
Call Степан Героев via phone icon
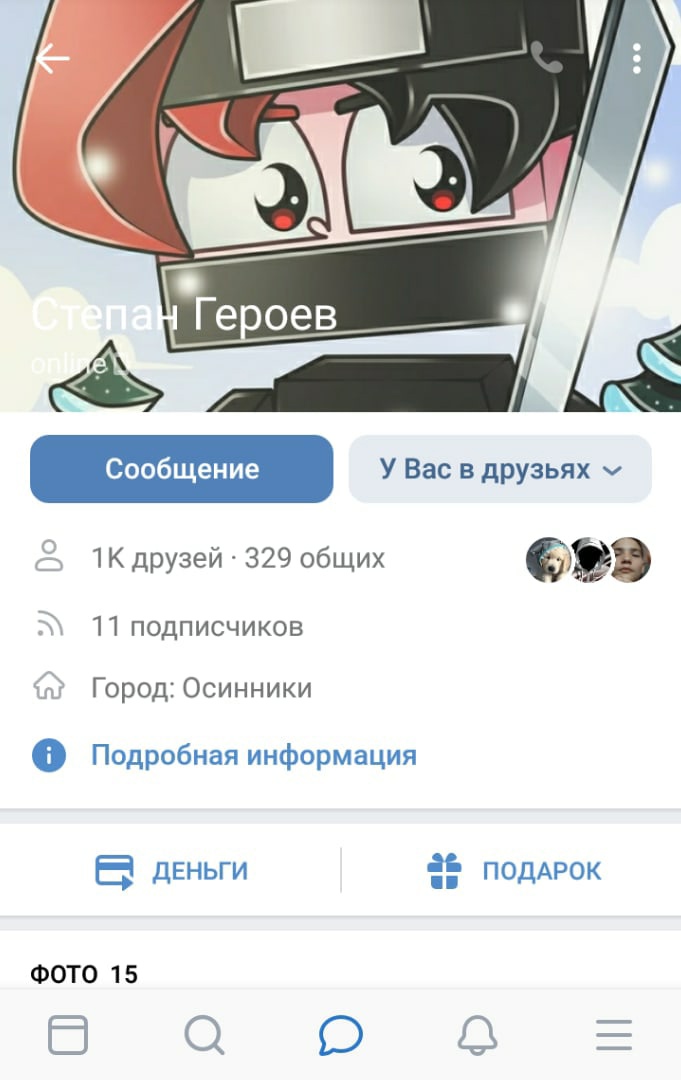[x=546, y=58]
